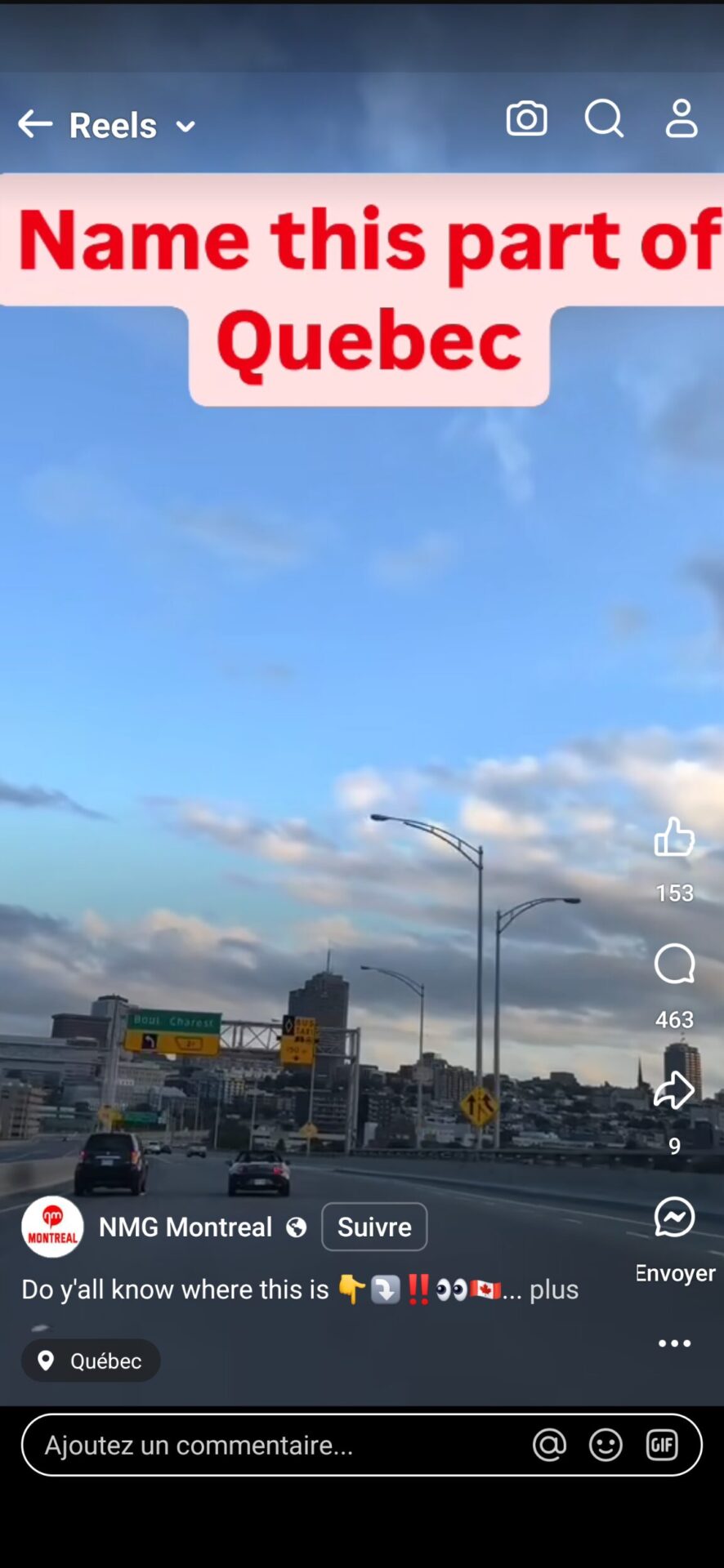
Task: Open the comments on this reel
Action: click(x=674, y=964)
